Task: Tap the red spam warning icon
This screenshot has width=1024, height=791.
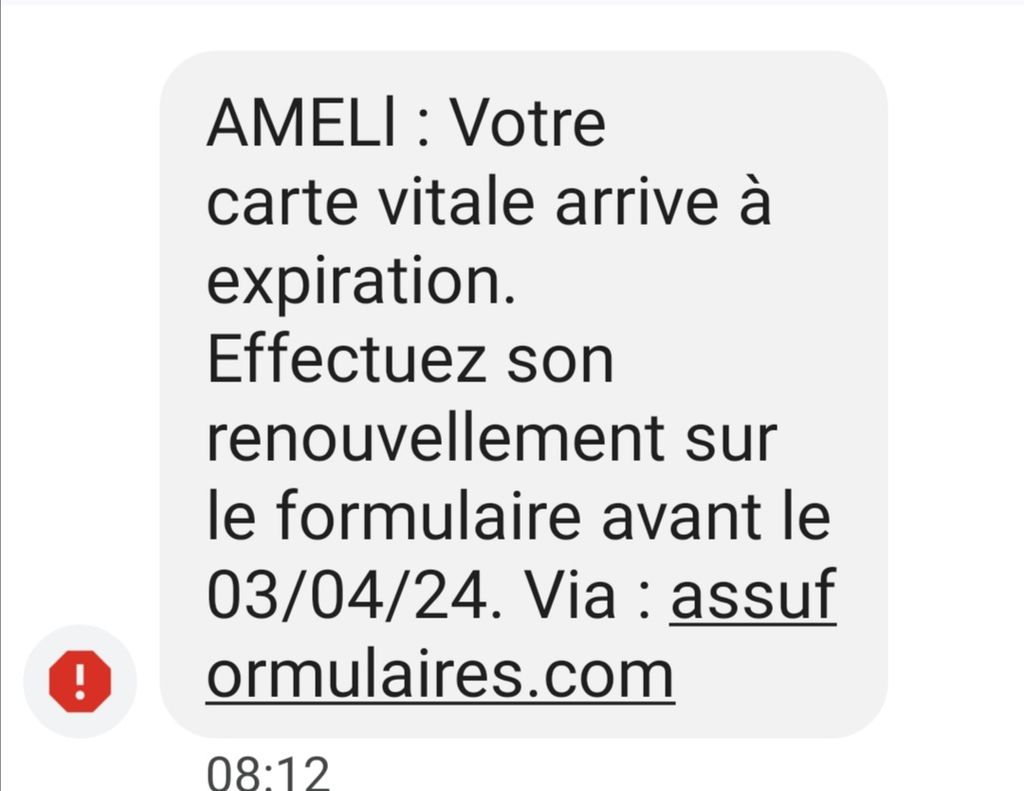Action: (x=80, y=681)
